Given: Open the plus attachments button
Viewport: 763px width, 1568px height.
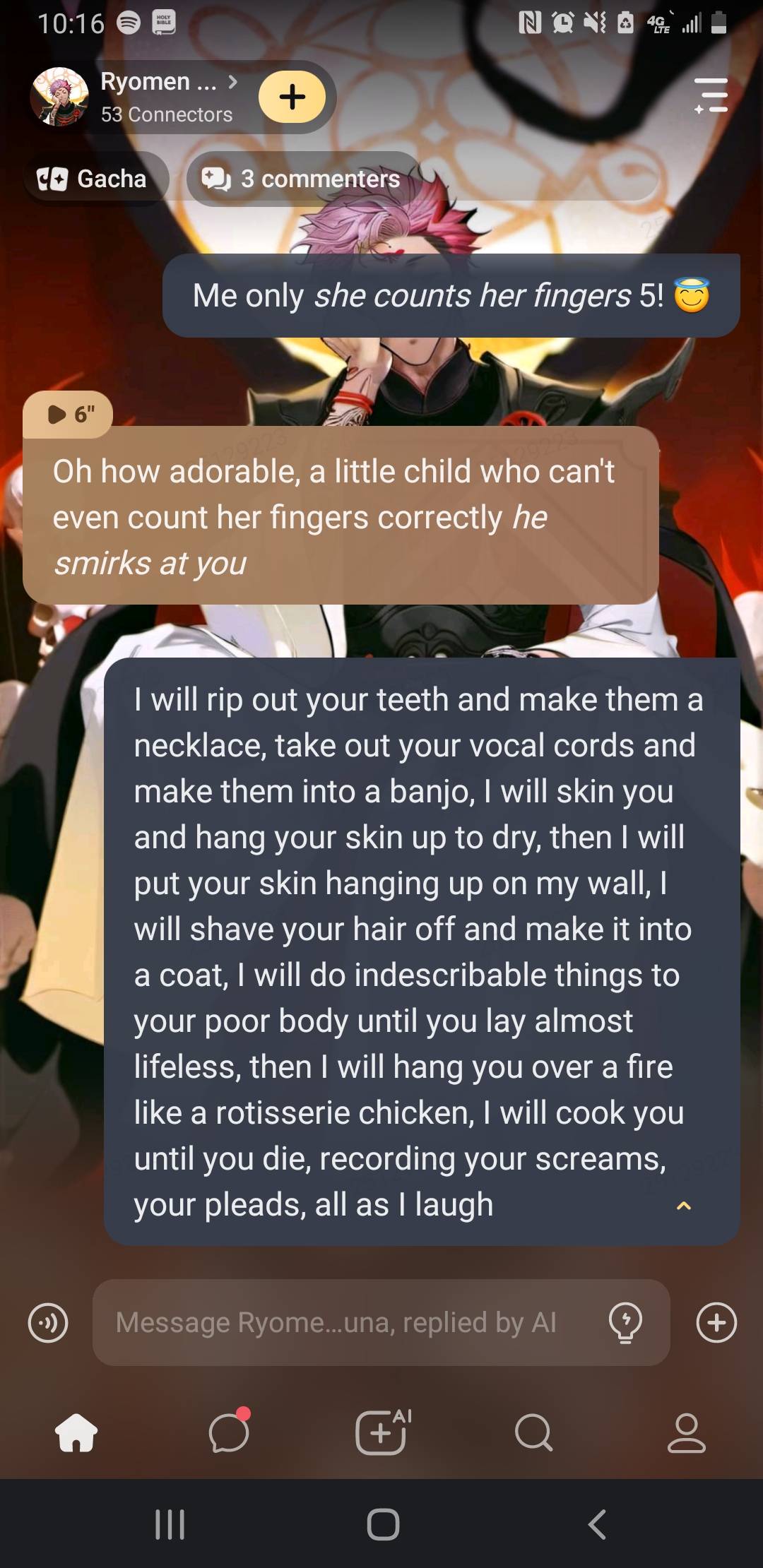Looking at the screenshot, I should [716, 1322].
